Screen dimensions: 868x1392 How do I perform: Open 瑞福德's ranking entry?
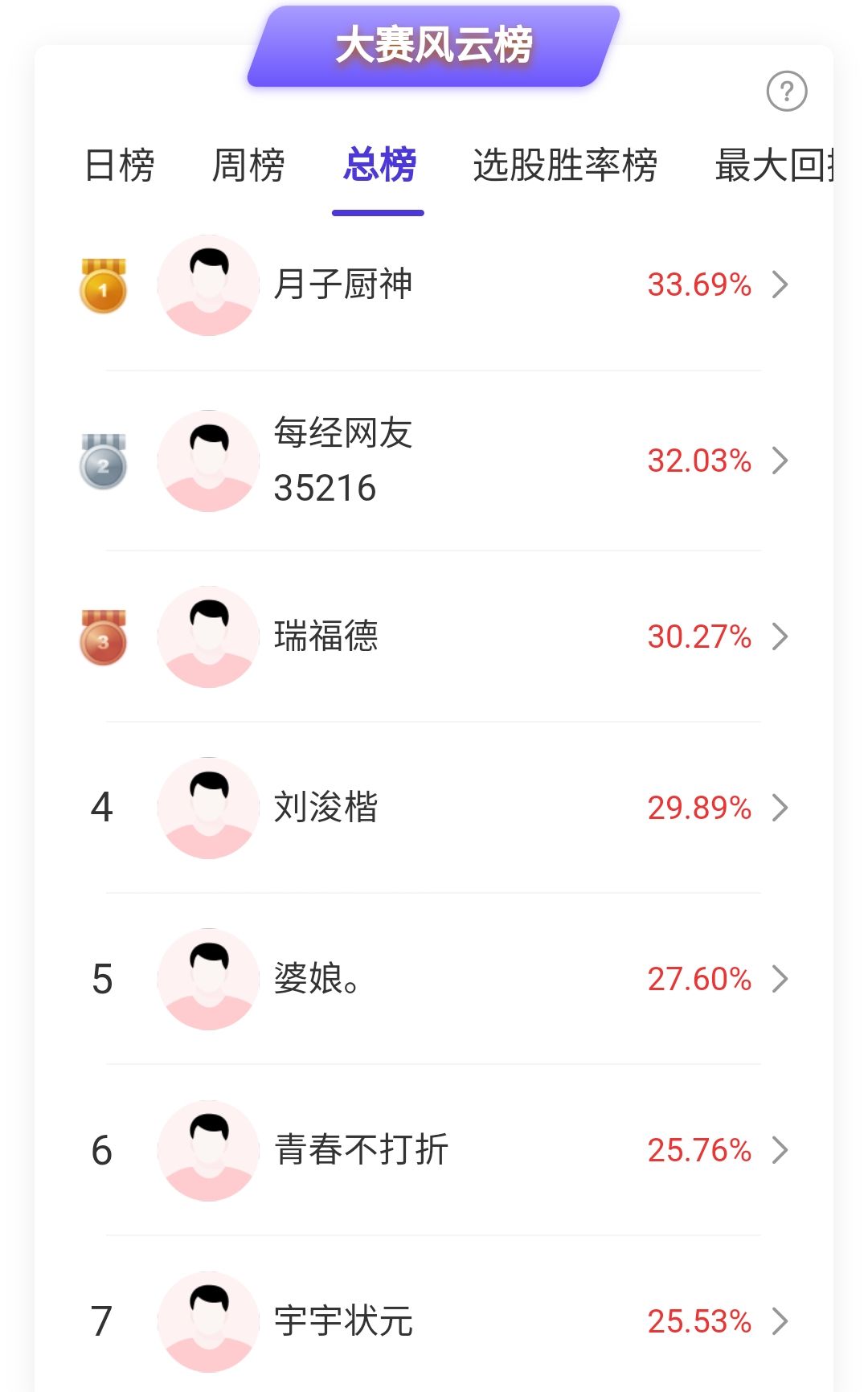(x=434, y=637)
